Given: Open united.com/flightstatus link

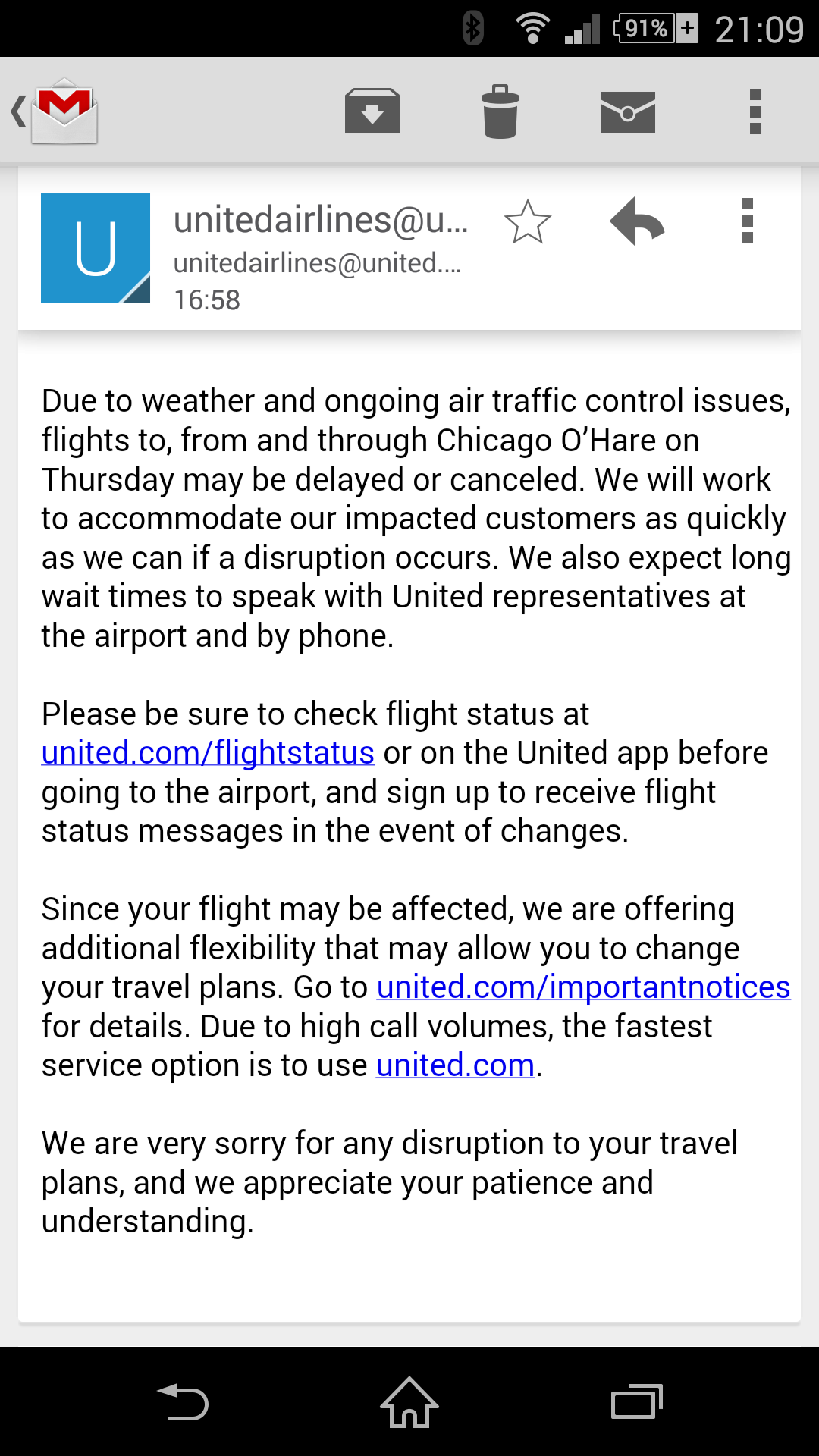Looking at the screenshot, I should pos(208,753).
